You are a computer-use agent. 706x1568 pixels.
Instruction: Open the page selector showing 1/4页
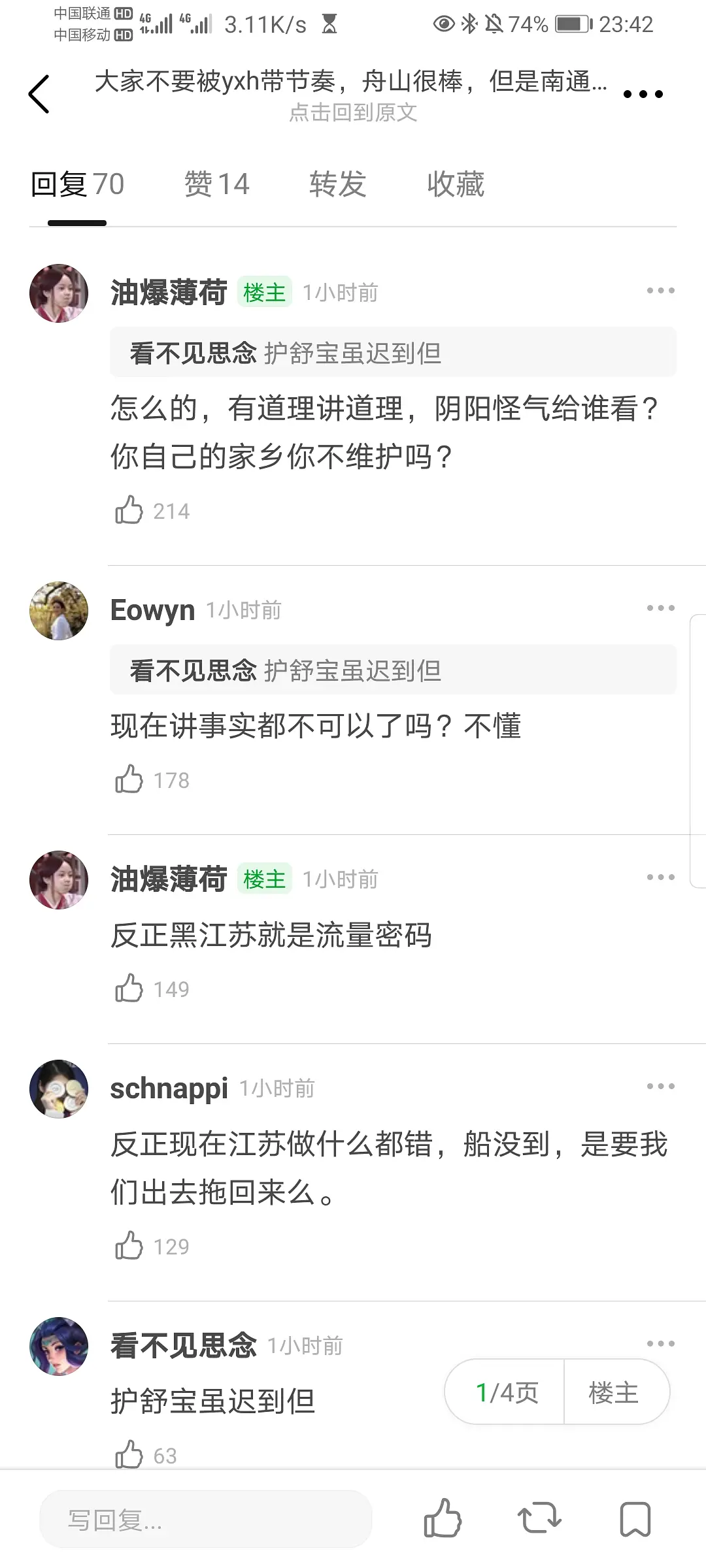click(x=503, y=1392)
